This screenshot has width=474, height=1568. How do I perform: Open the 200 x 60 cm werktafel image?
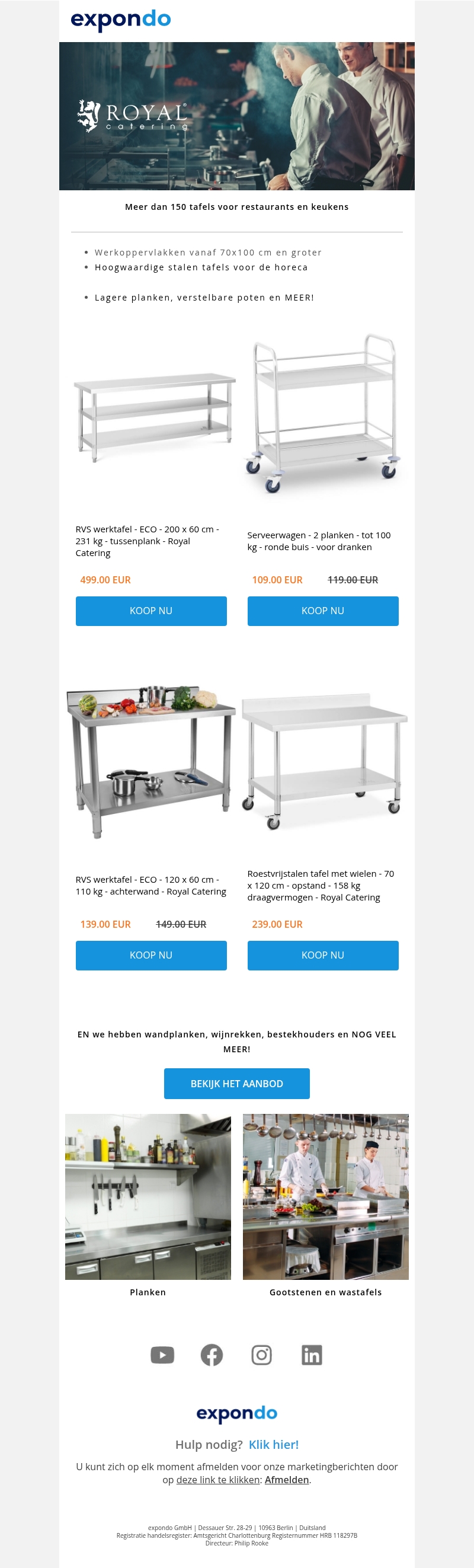(x=153, y=417)
